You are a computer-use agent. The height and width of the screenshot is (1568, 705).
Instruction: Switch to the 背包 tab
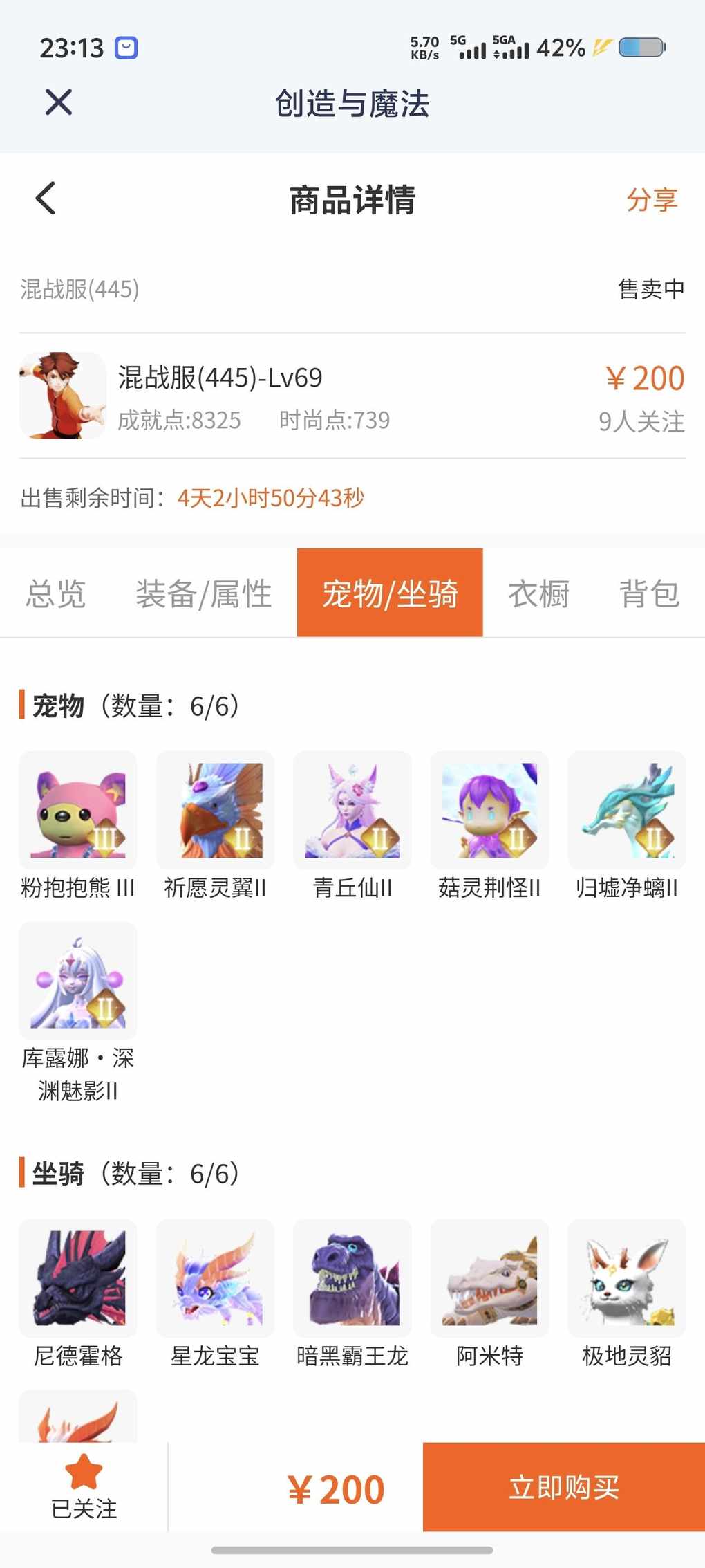pos(649,593)
